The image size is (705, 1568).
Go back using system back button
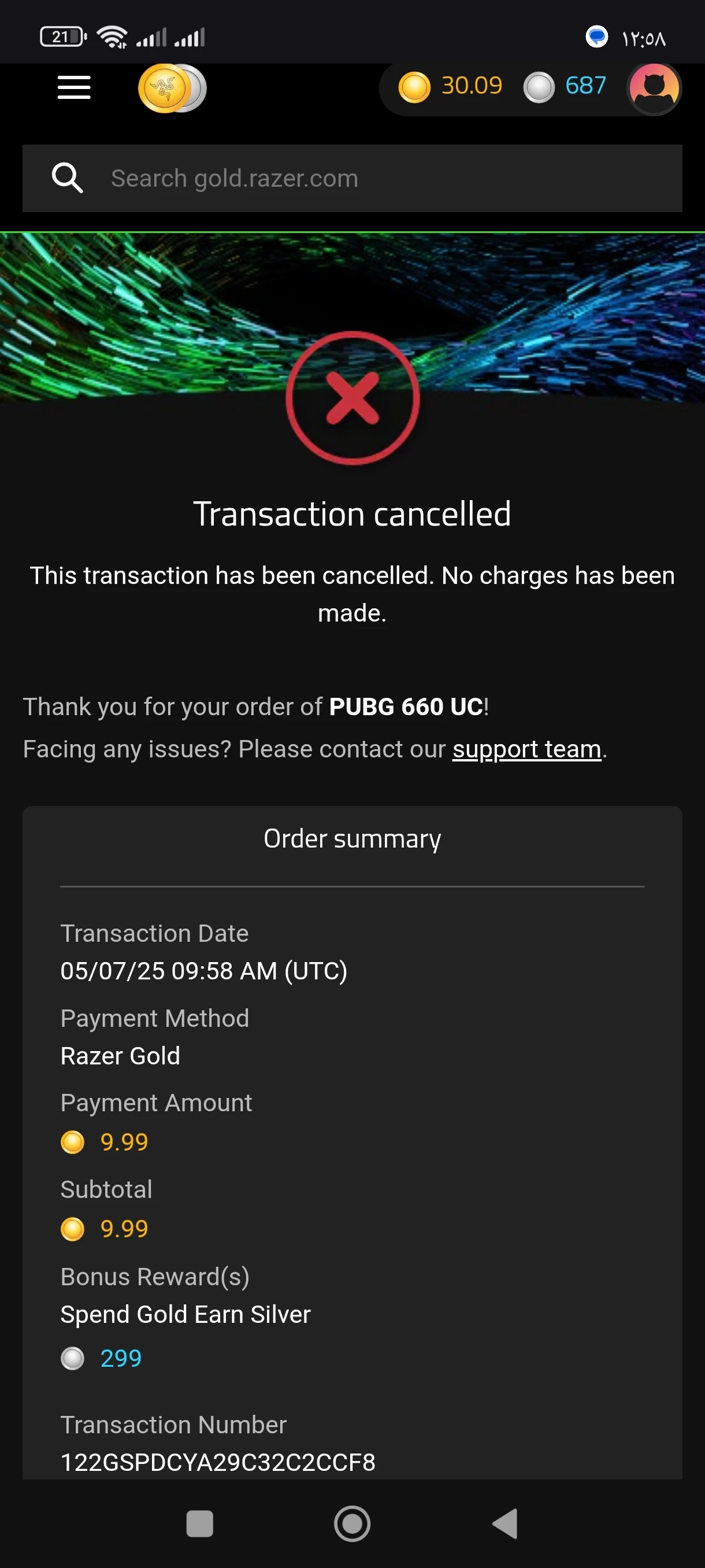pyautogui.click(x=505, y=1523)
